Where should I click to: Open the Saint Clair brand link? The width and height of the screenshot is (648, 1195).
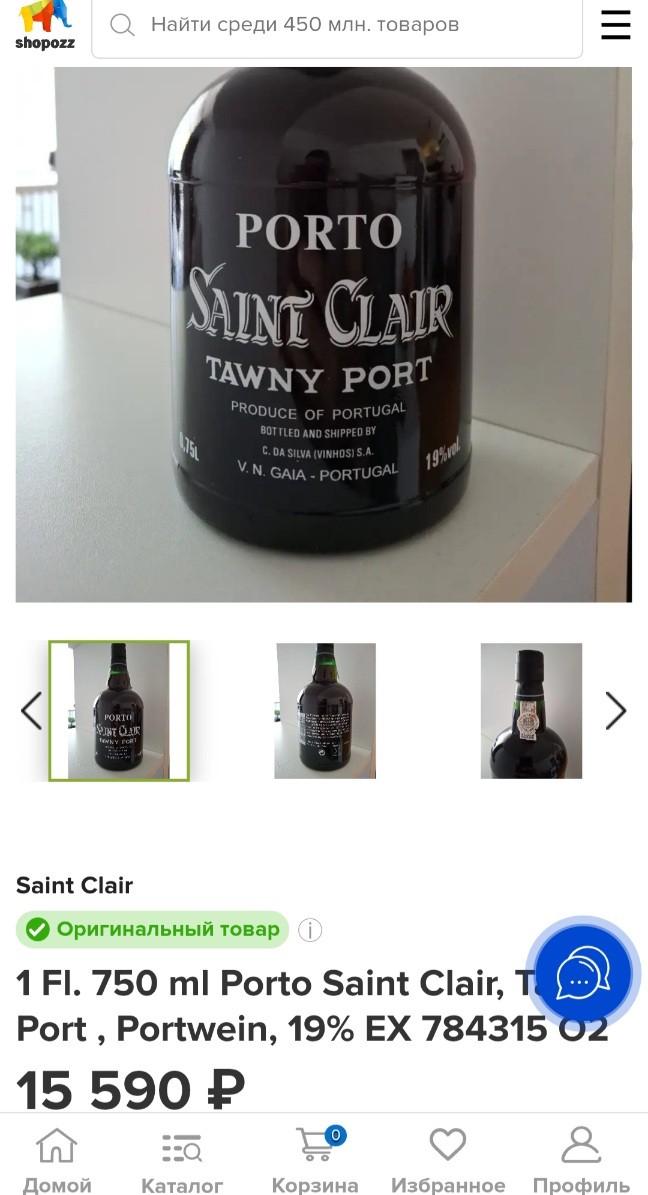point(74,885)
